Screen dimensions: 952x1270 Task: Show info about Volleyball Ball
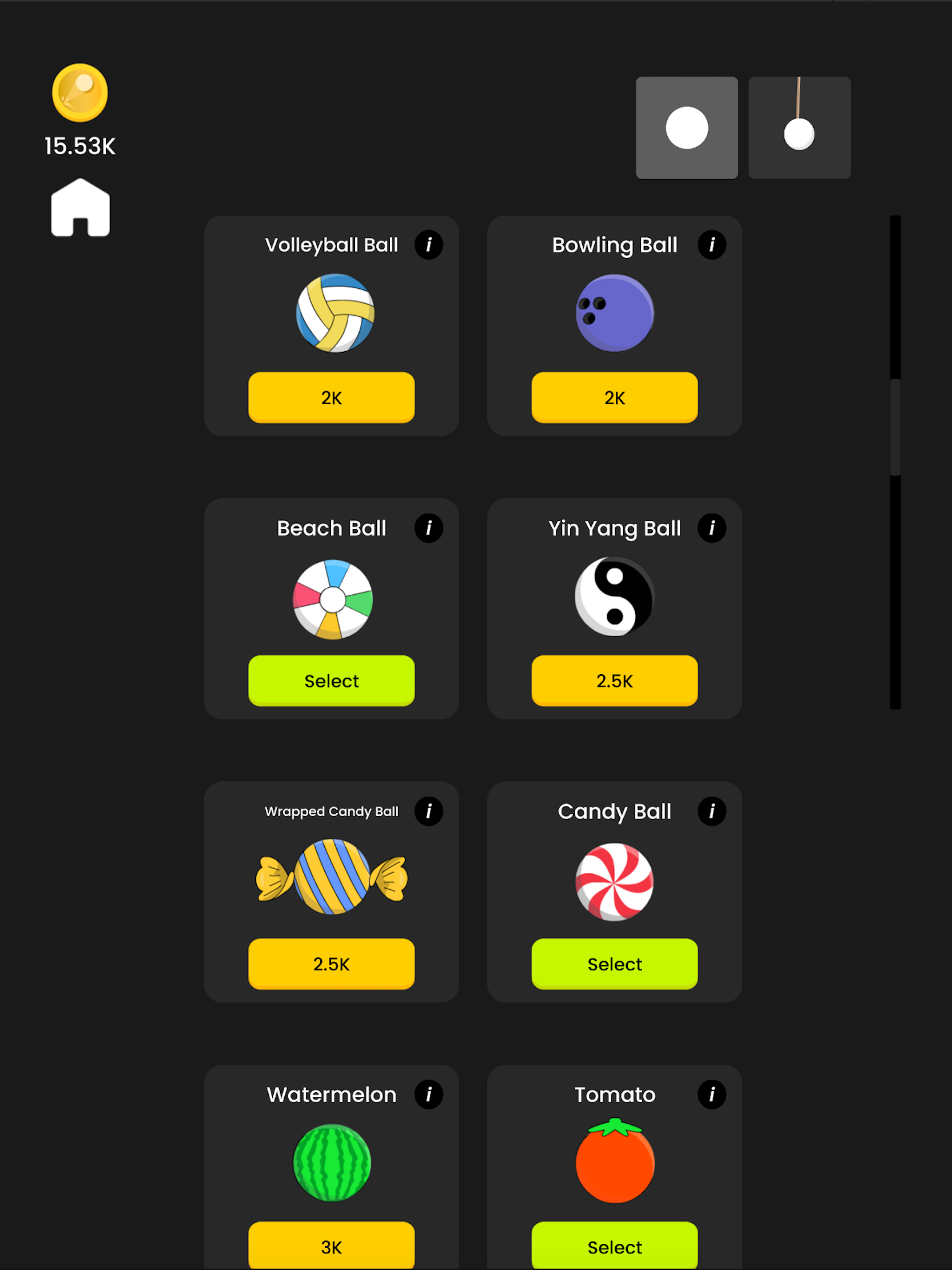pos(428,245)
